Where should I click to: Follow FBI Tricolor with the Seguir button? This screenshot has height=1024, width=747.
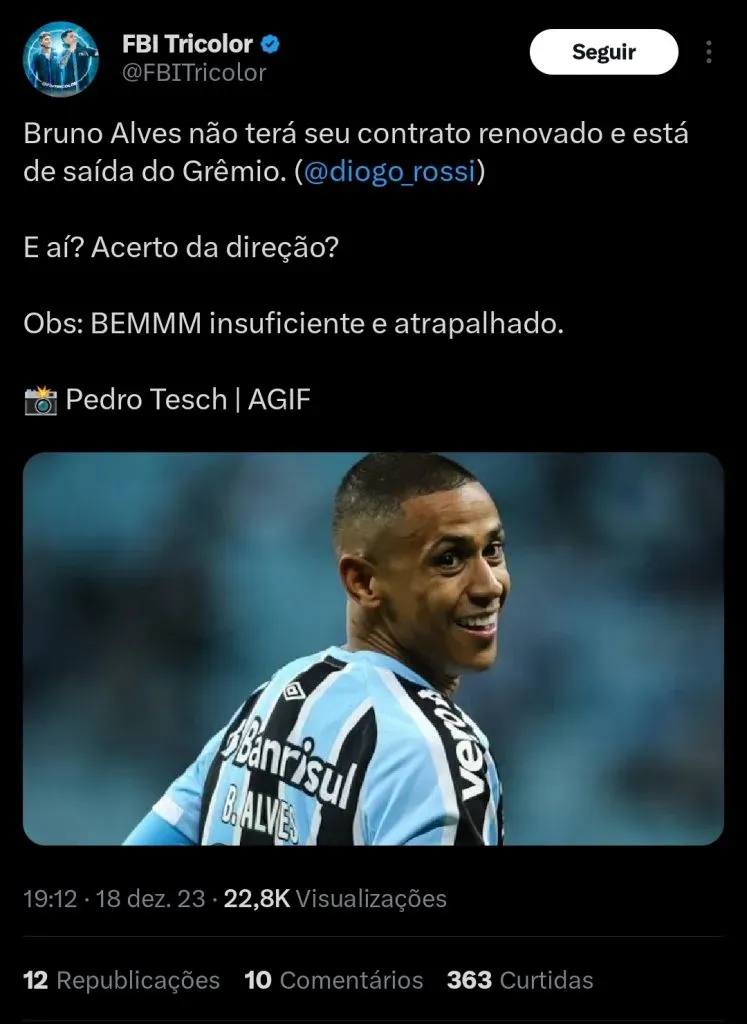(603, 52)
